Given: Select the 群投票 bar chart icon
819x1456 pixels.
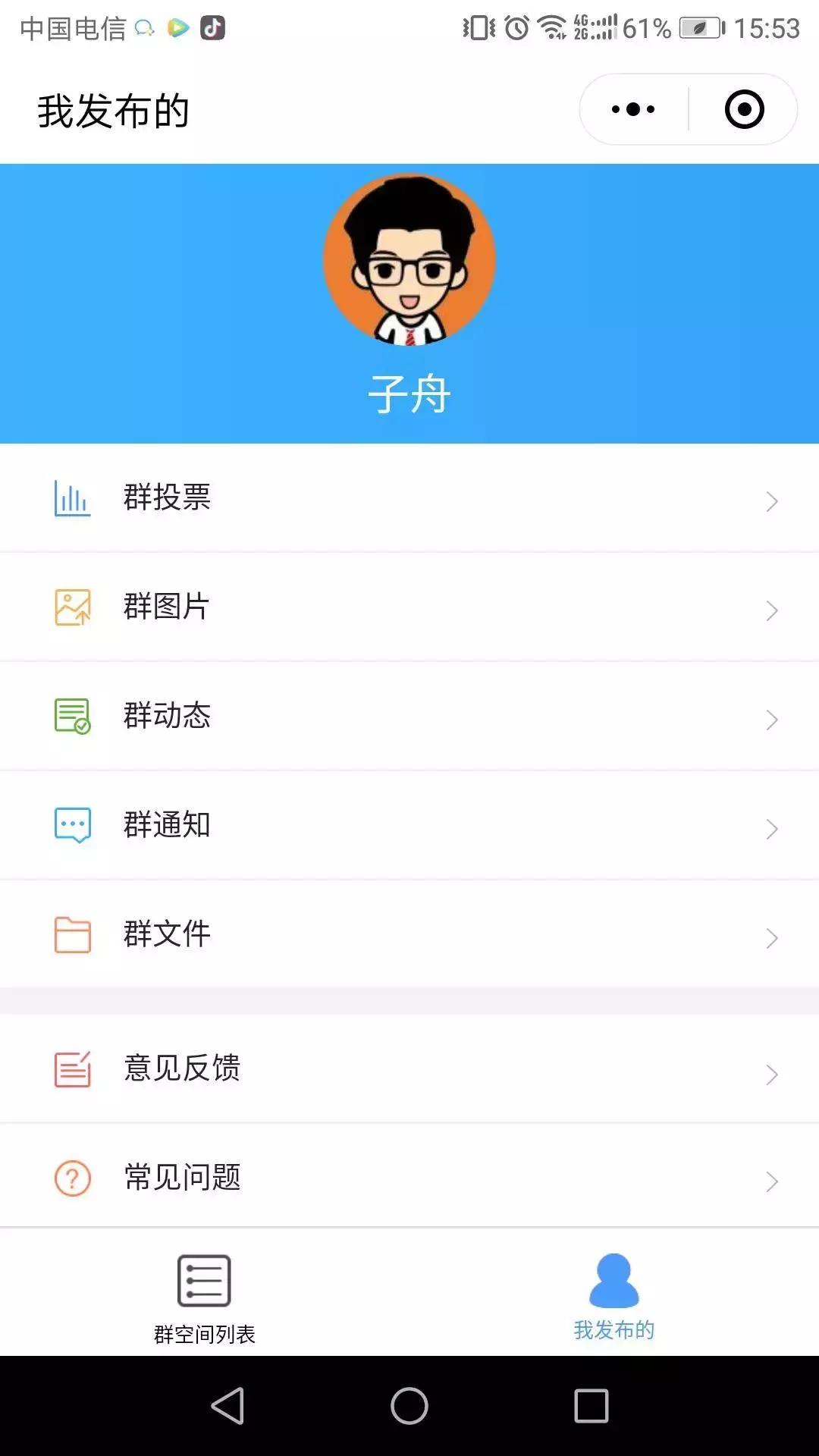Looking at the screenshot, I should [71, 498].
